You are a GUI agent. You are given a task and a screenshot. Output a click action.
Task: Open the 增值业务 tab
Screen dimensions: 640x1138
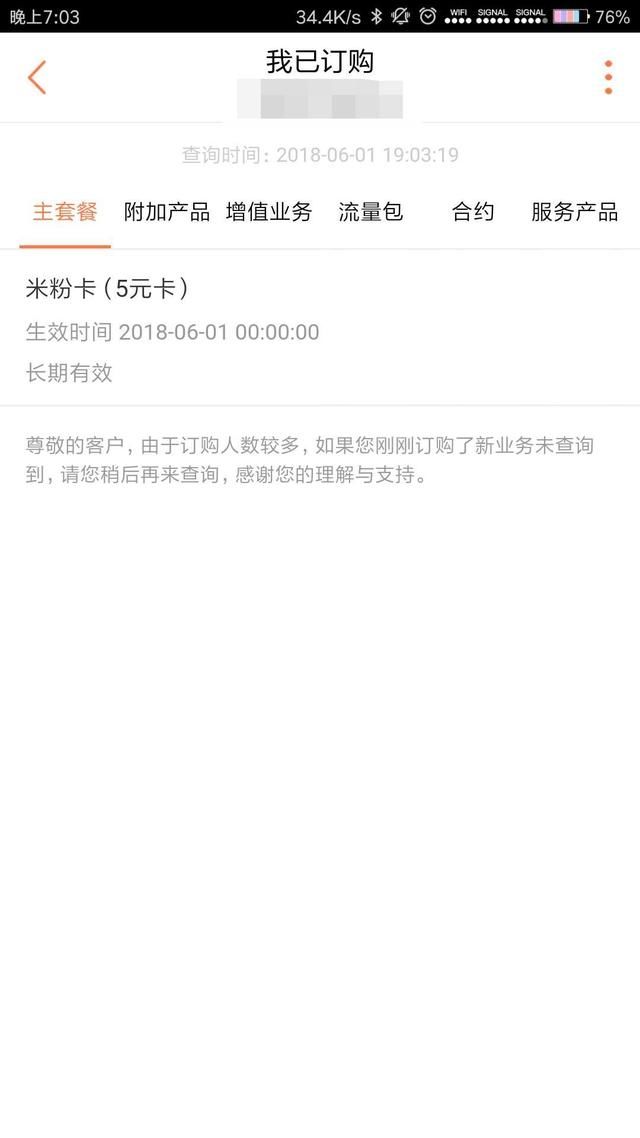click(x=269, y=212)
